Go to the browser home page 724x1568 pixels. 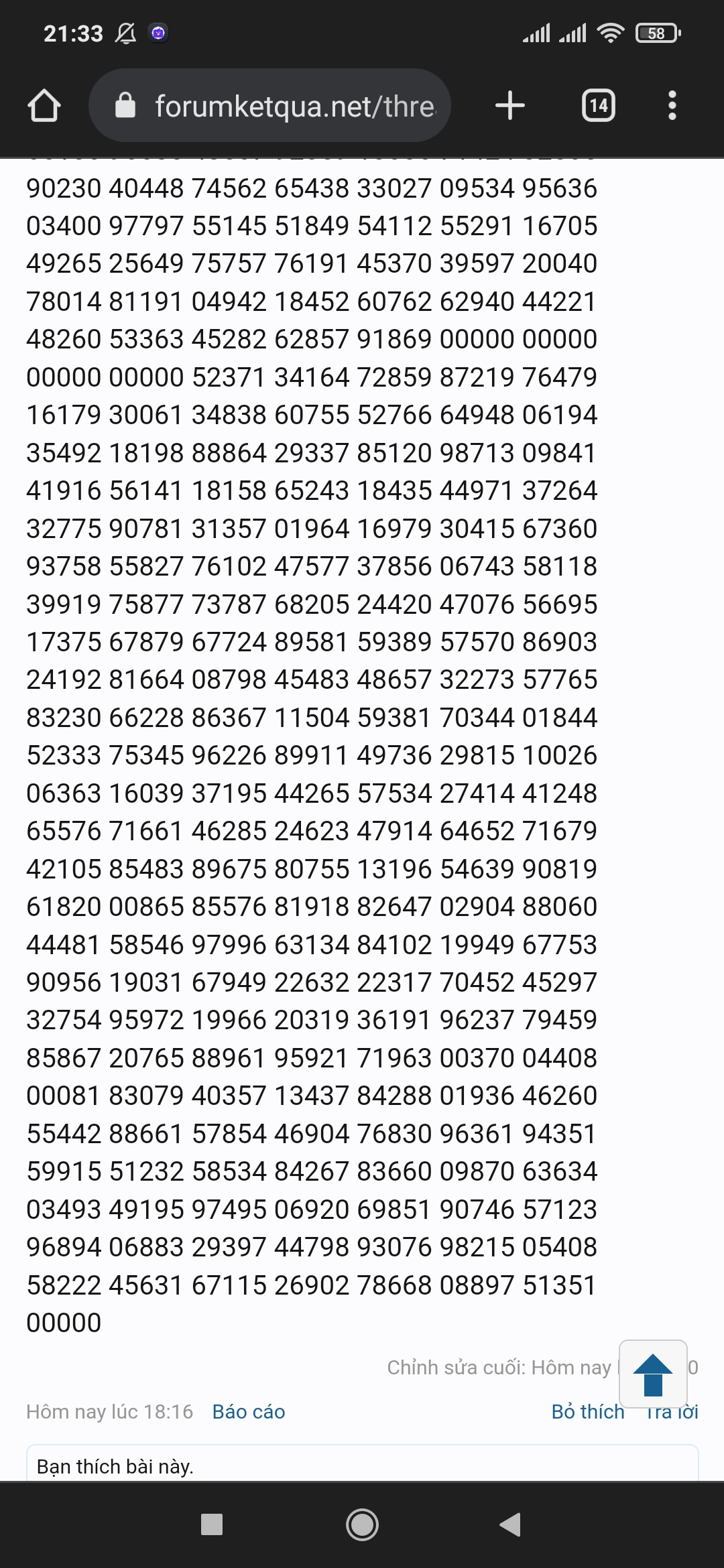(44, 106)
